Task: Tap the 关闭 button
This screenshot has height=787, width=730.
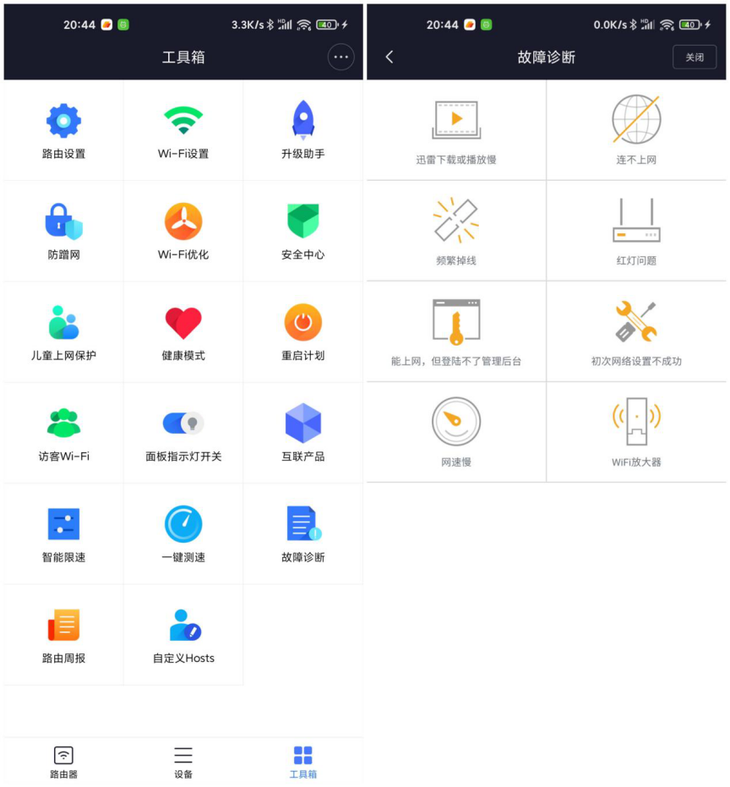Action: pos(694,57)
